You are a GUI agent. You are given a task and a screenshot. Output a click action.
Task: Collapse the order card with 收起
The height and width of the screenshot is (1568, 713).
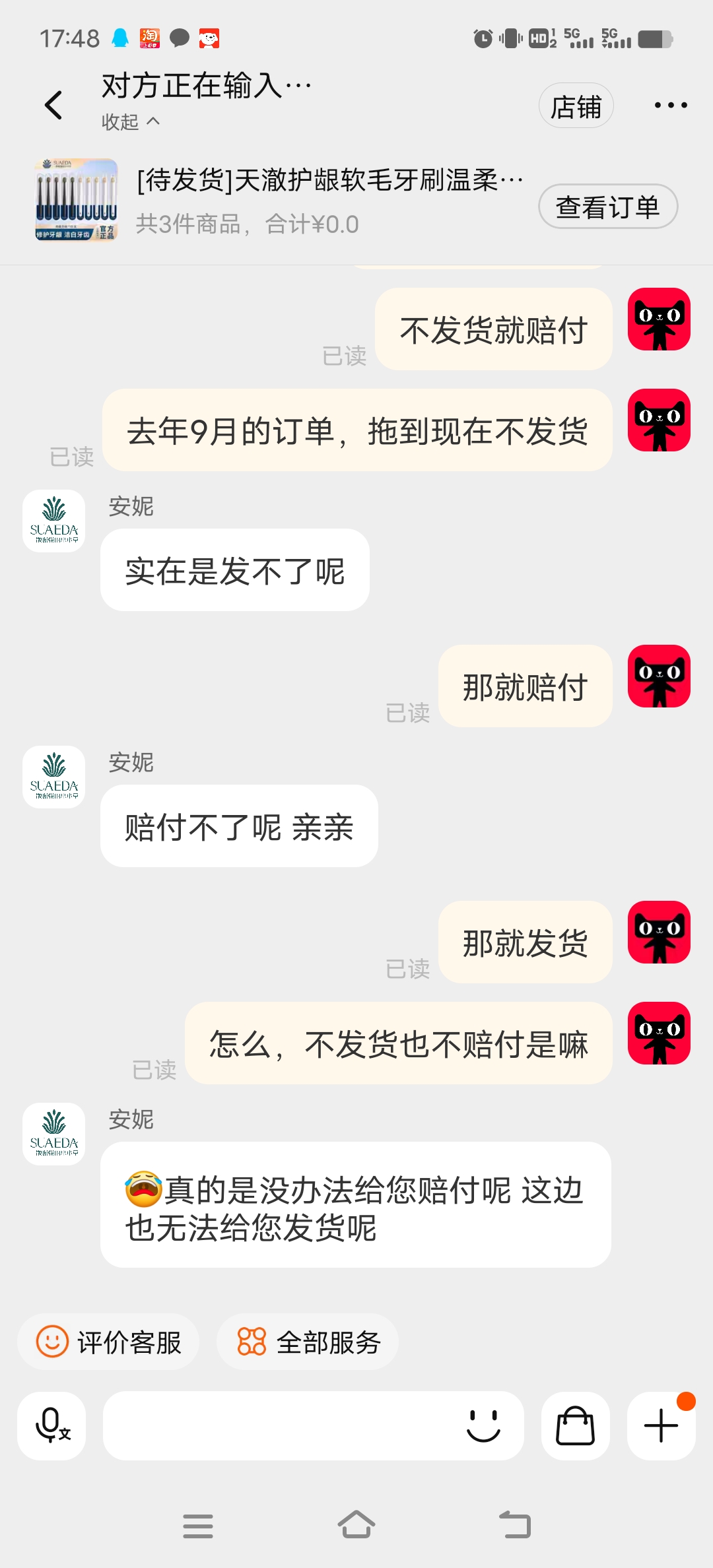click(x=130, y=122)
